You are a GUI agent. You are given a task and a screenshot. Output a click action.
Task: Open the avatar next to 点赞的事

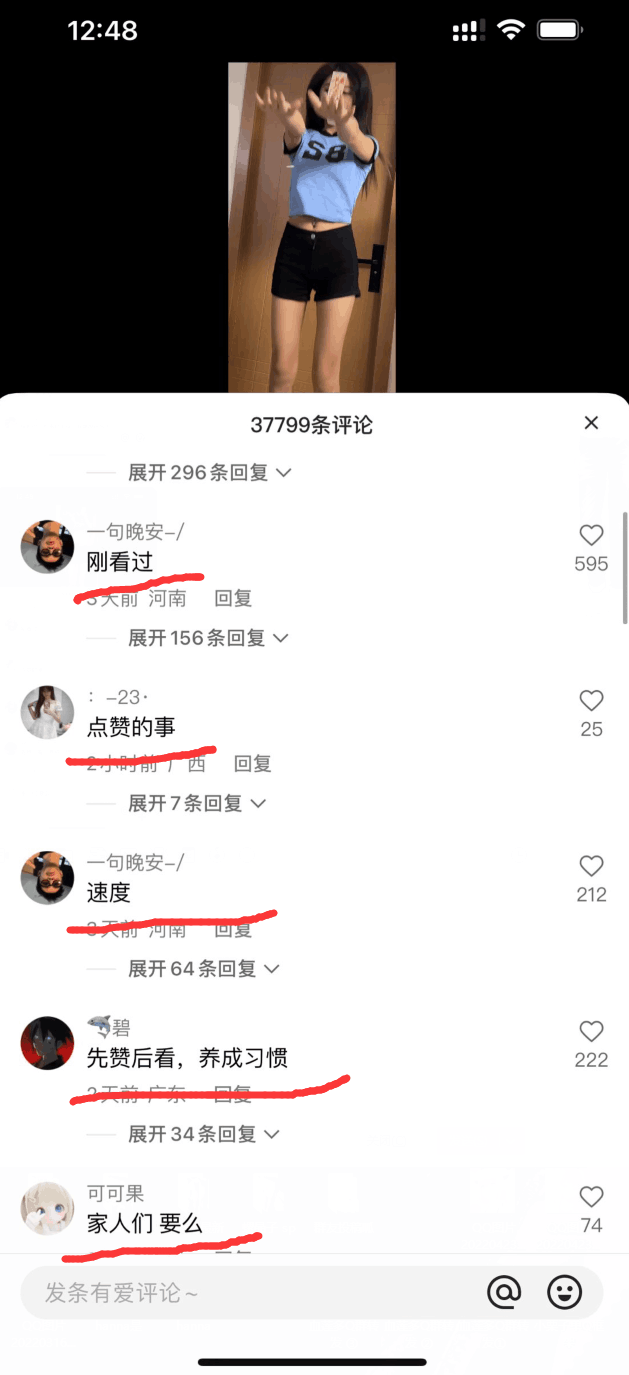[x=48, y=712]
